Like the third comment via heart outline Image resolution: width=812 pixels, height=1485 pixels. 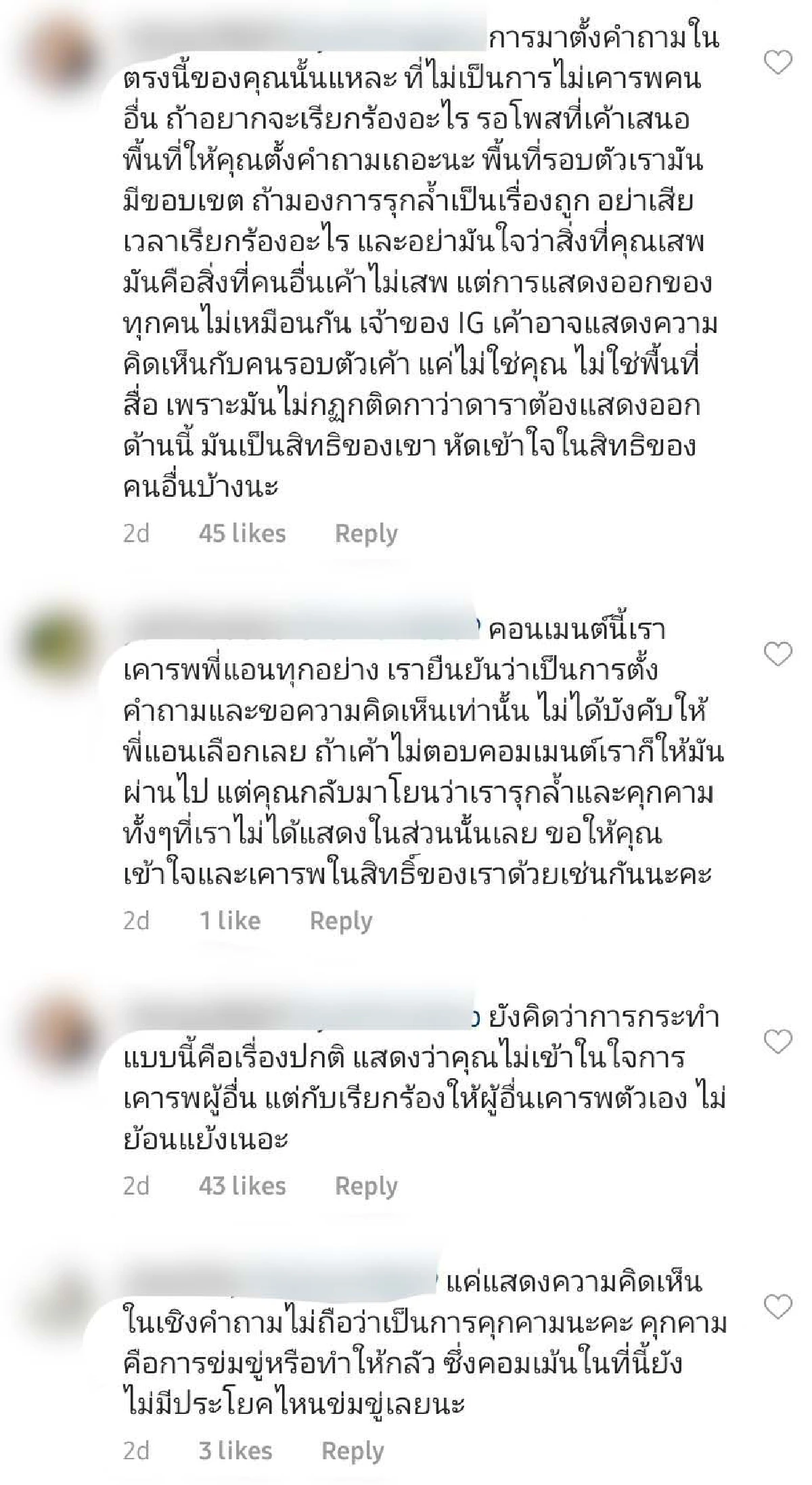[x=777, y=1042]
